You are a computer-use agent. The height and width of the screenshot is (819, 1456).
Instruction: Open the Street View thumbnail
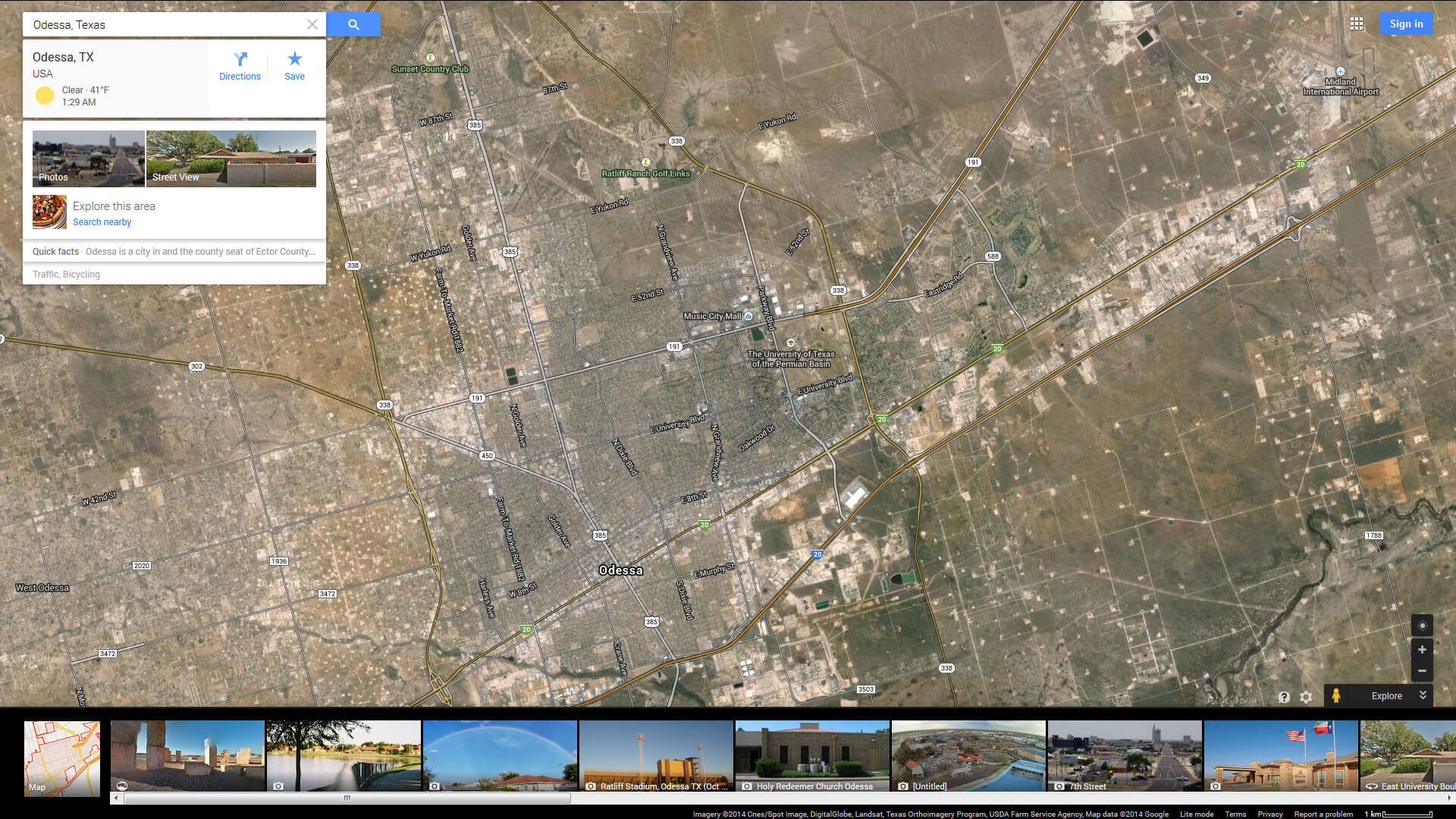[x=231, y=158]
